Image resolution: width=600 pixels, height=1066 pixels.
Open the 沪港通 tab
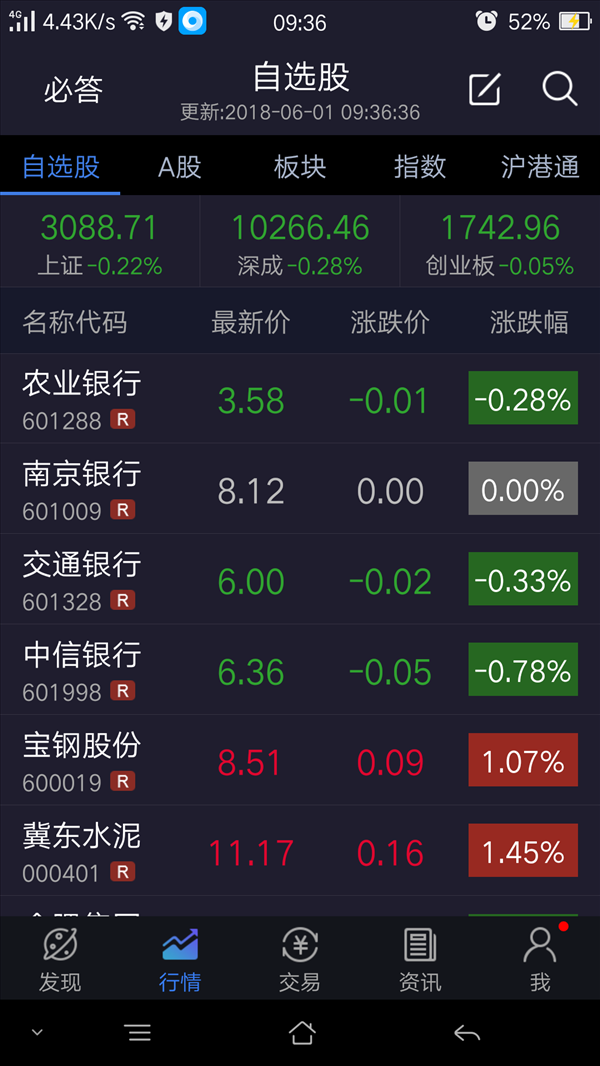[x=540, y=167]
